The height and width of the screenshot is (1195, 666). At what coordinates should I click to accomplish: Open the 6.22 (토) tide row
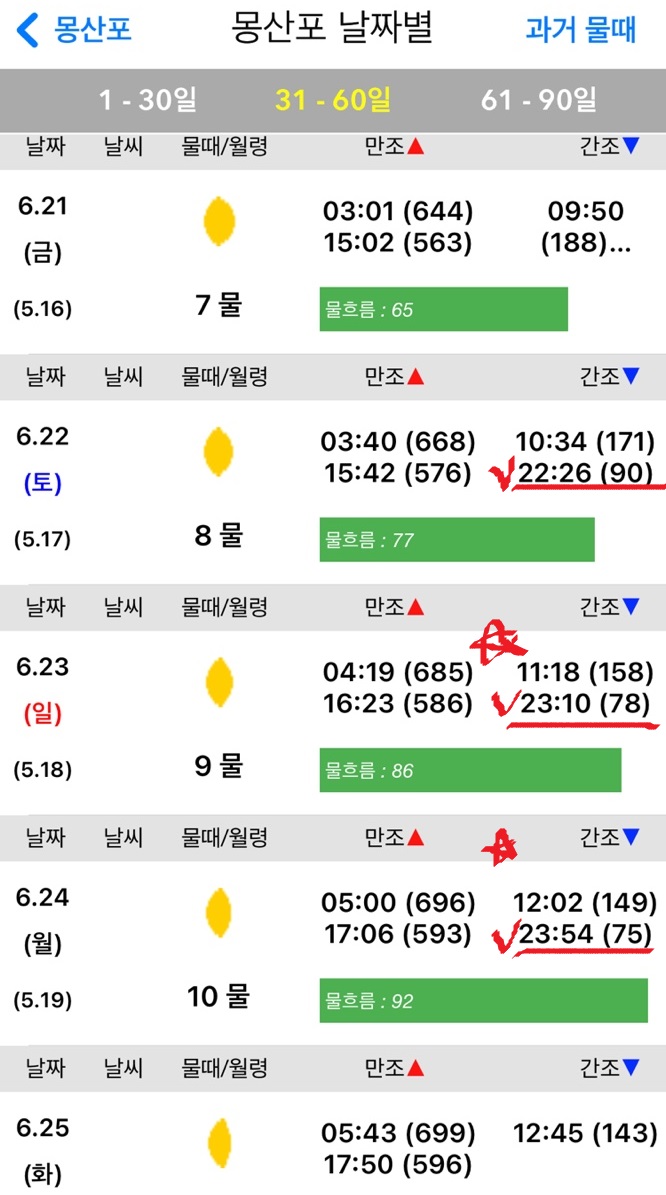(x=333, y=492)
